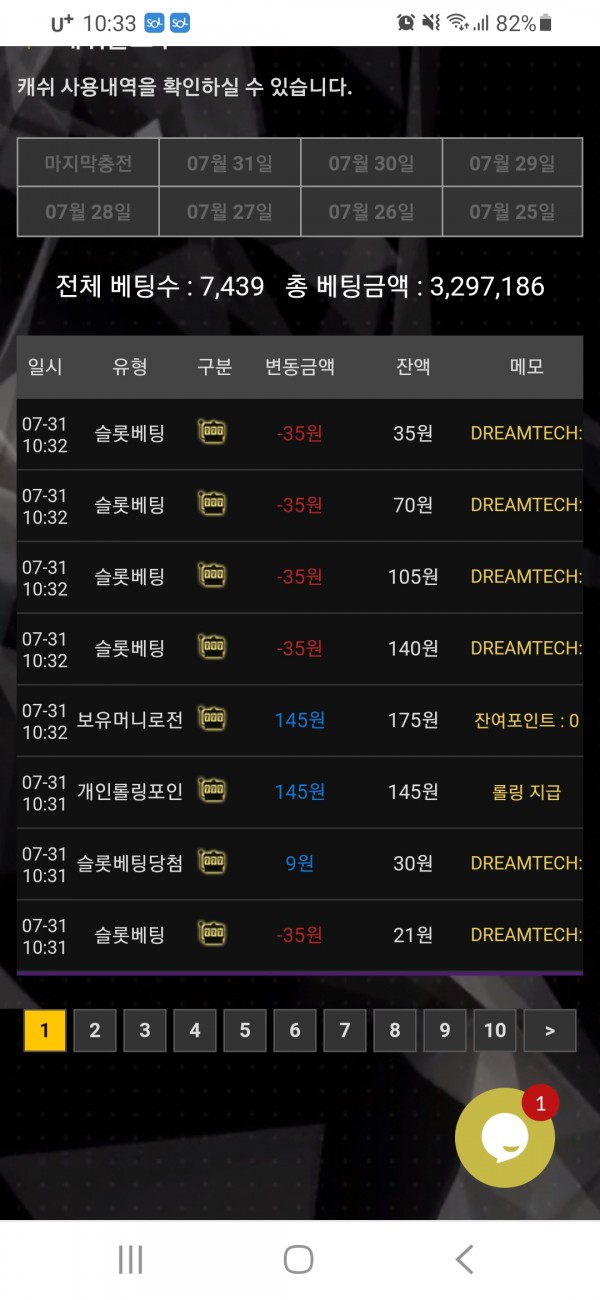
Task: Select the 마지막충전 filter
Action: [88, 163]
